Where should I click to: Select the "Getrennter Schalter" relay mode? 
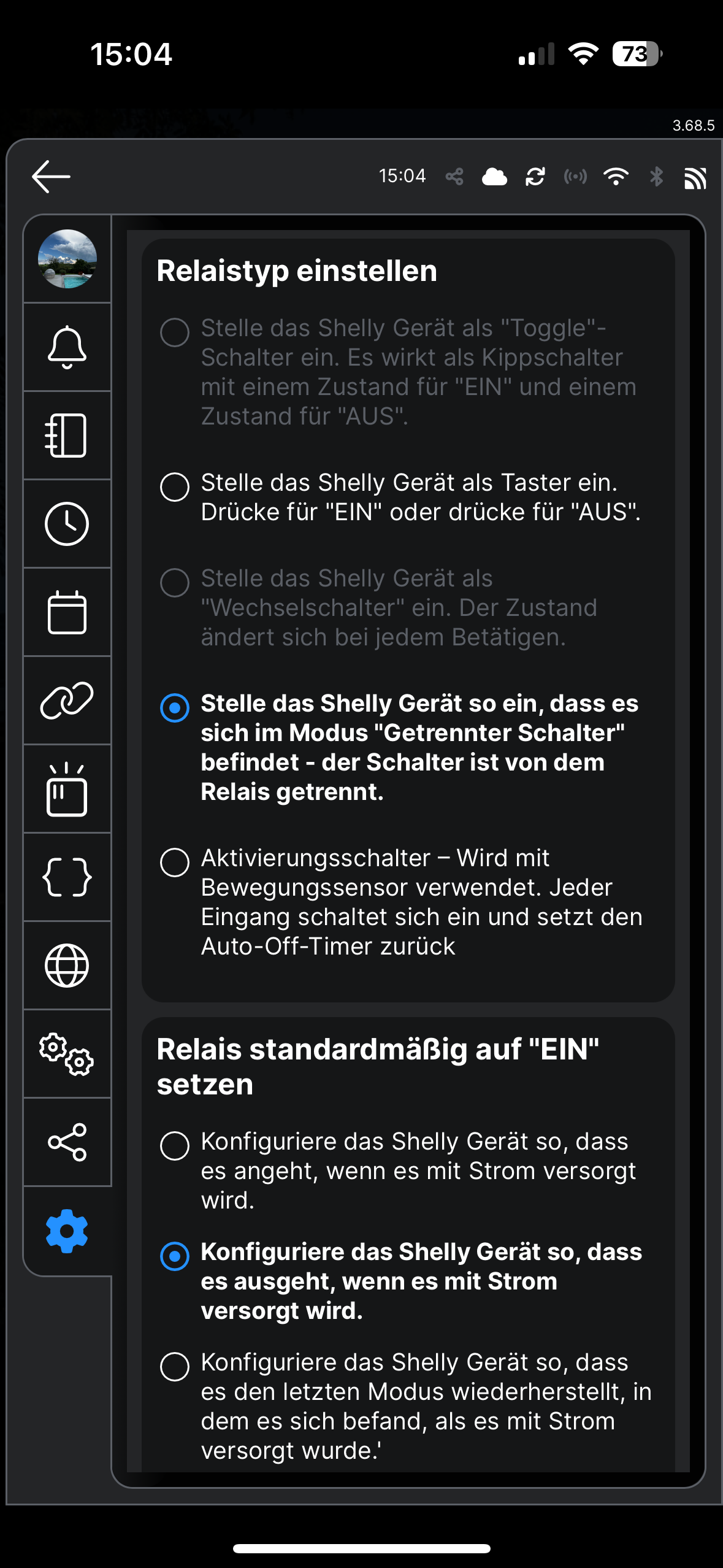(175, 708)
